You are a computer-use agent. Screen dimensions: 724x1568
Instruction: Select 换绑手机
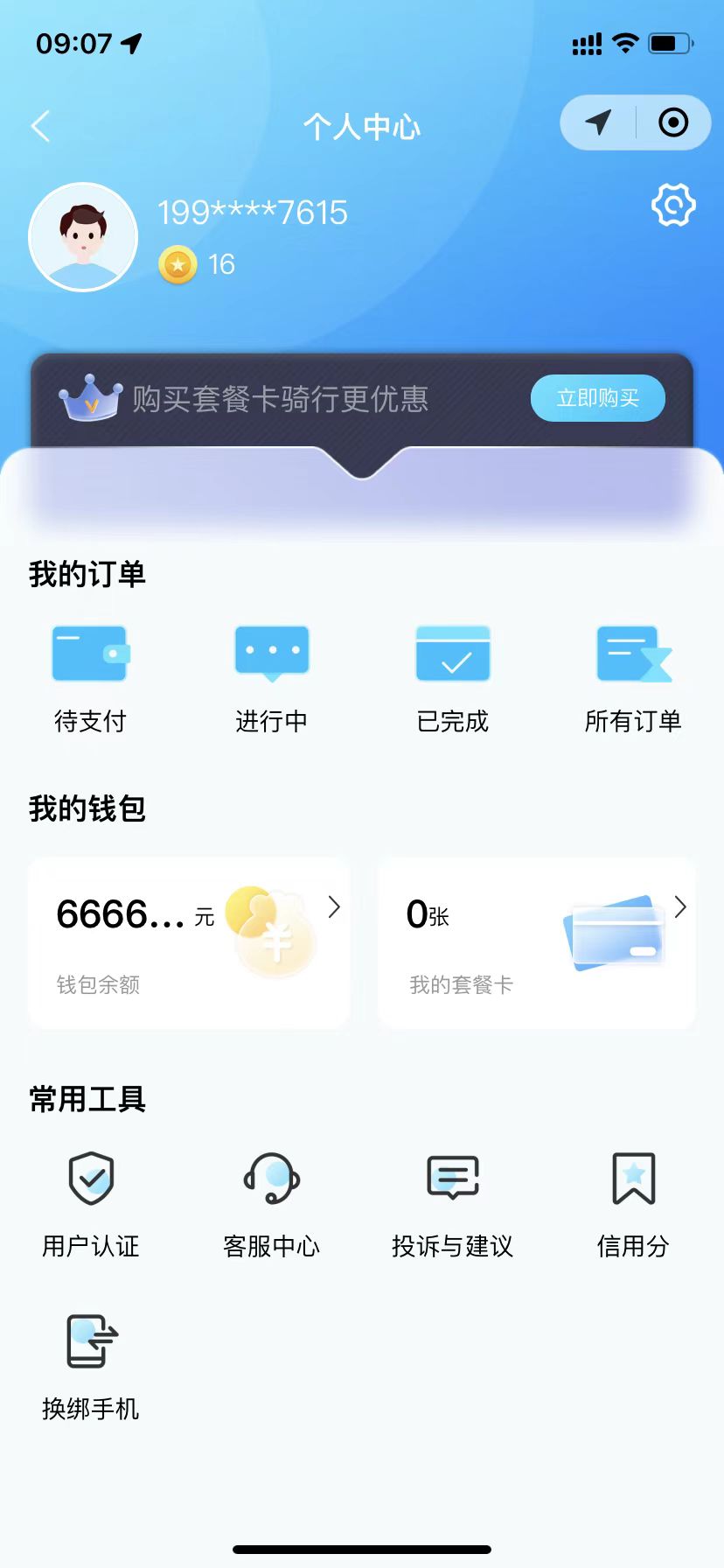pos(90,1366)
